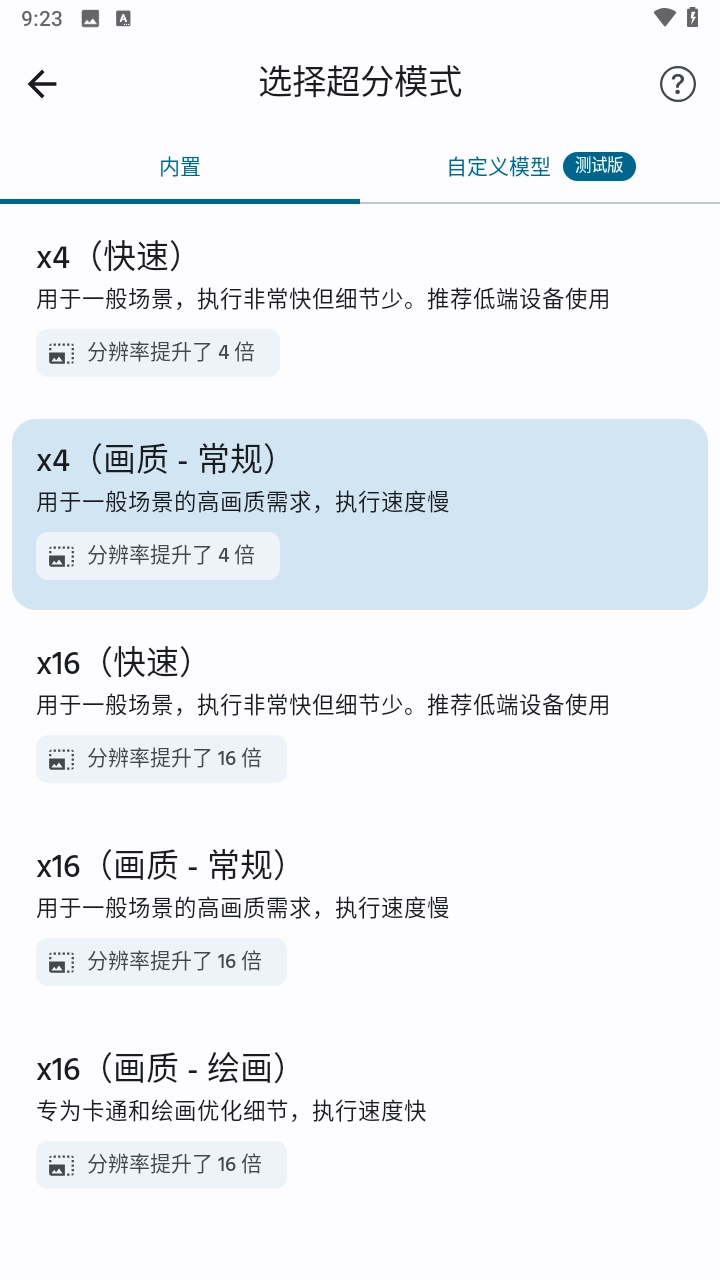The height and width of the screenshot is (1280, 720).
Task: Tap the back arrow to leave mode selection
Action: click(x=41, y=84)
